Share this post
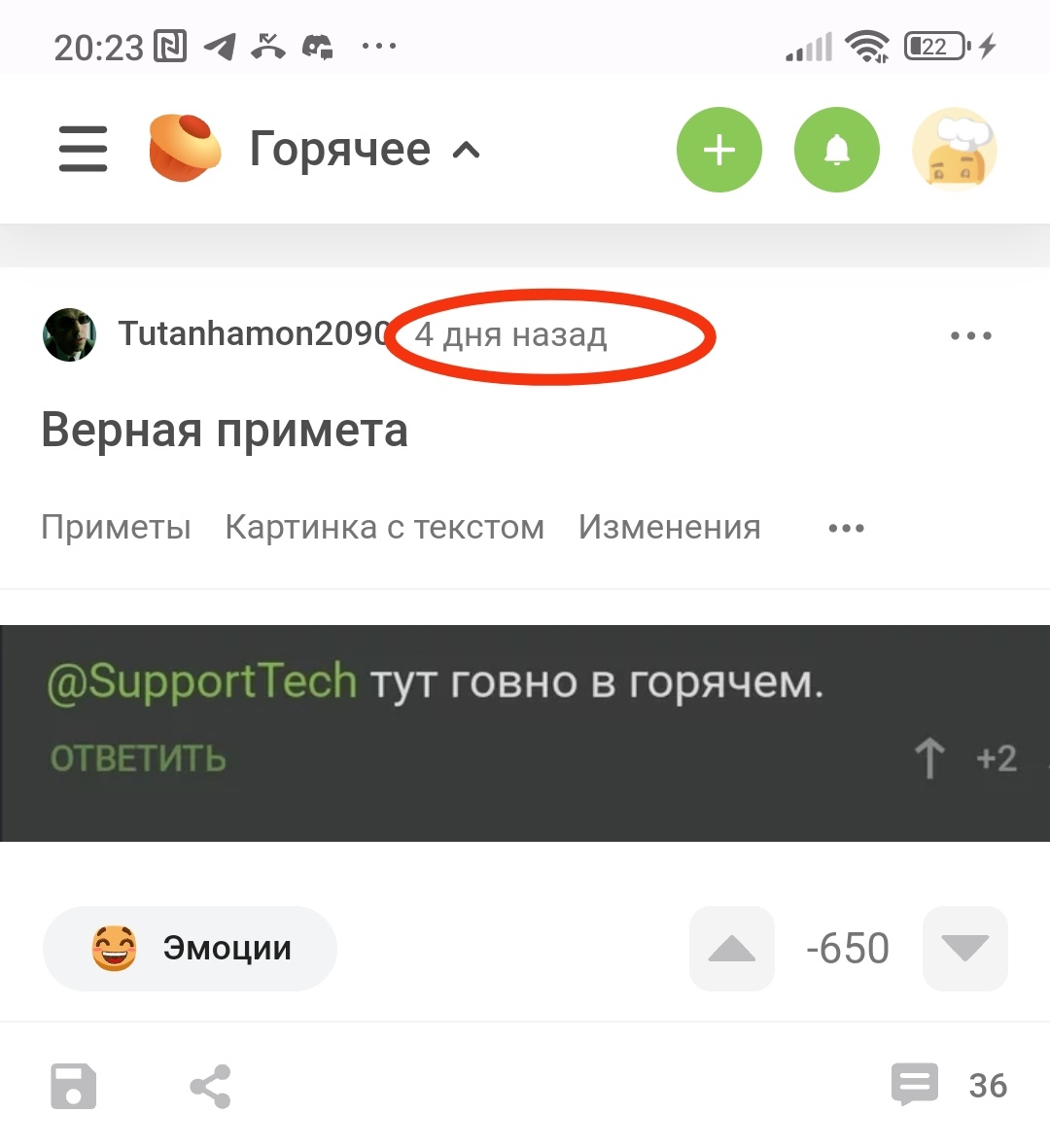 tap(210, 1086)
